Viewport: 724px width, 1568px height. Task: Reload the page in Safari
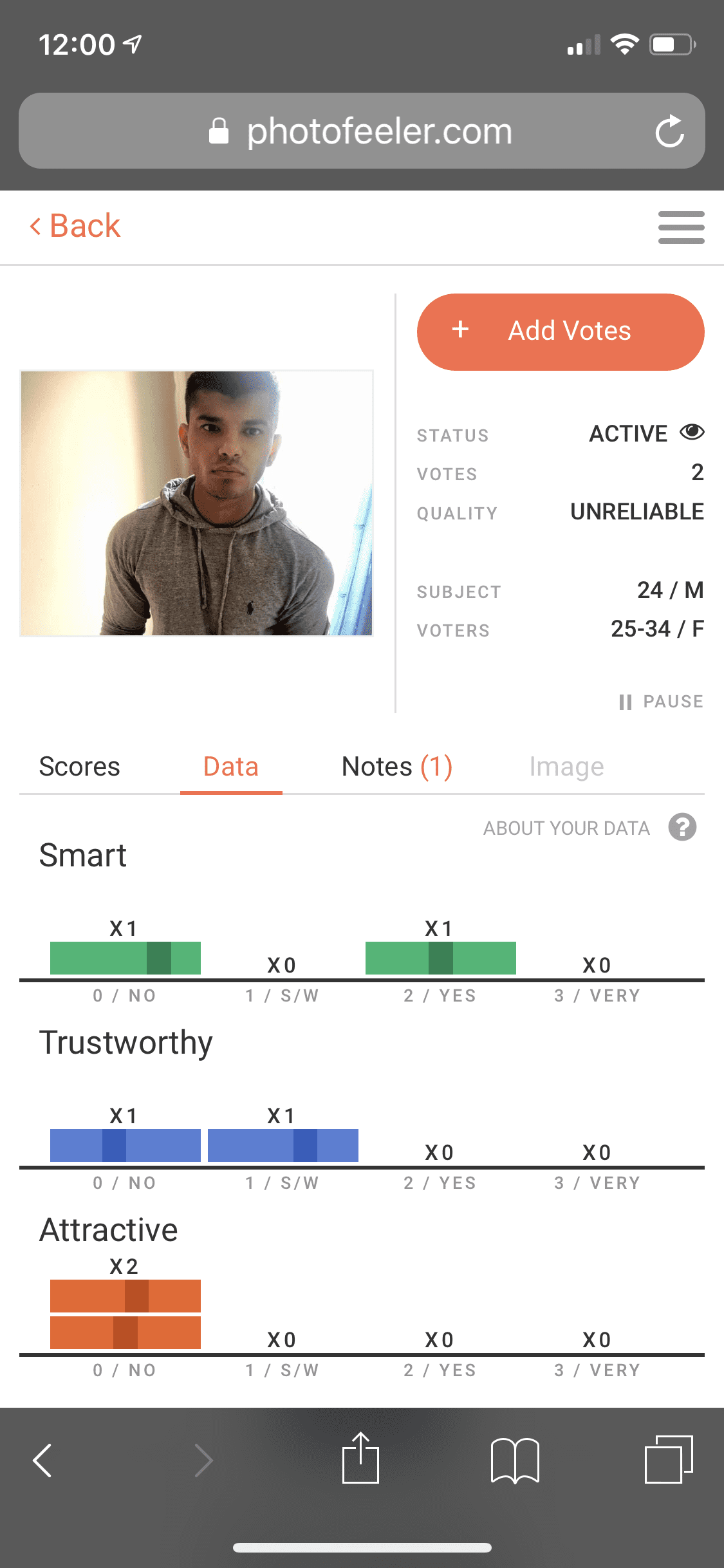pyautogui.click(x=670, y=131)
